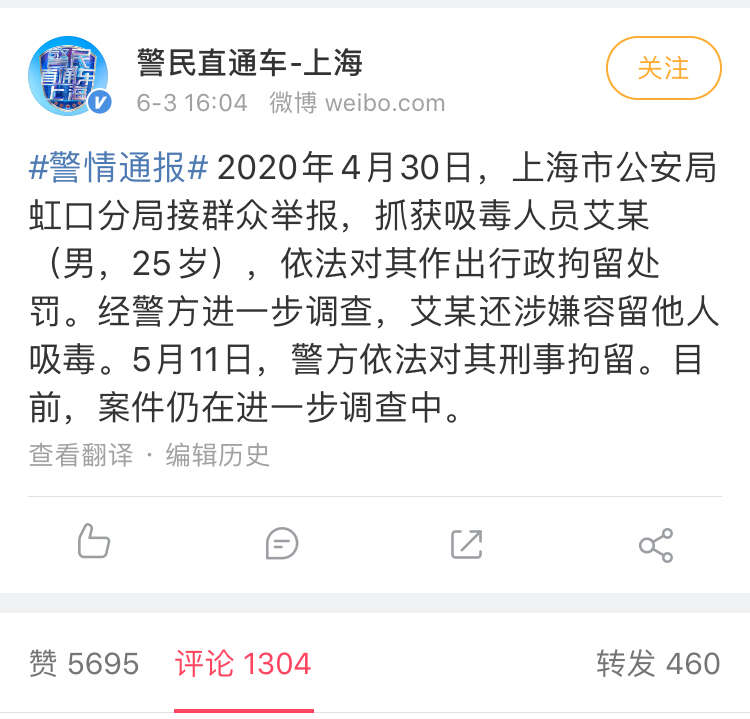The height and width of the screenshot is (719, 750).
Task: Open the 警民直通车-上海 account name
Action: (249, 63)
